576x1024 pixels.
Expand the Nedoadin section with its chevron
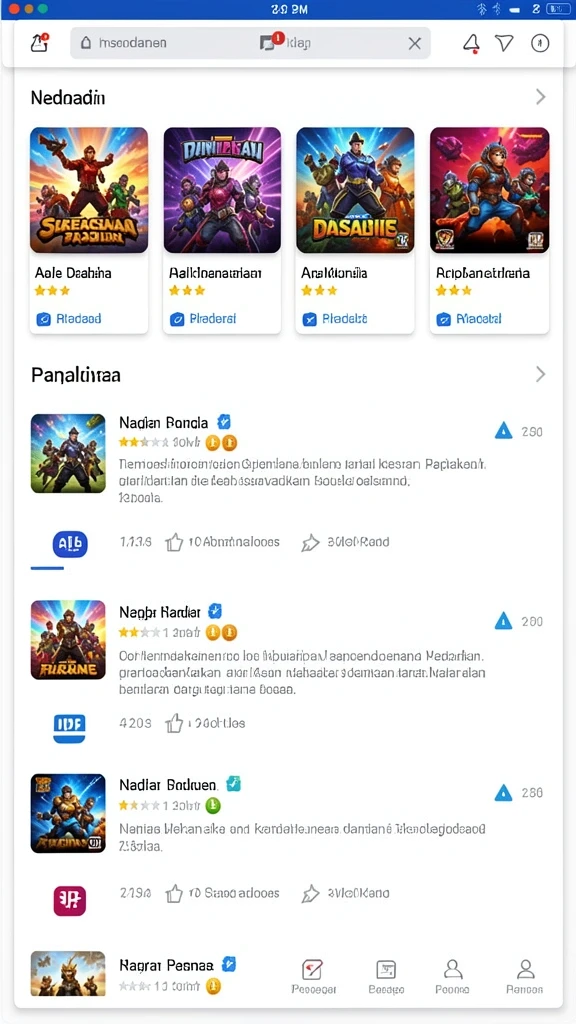pos(540,97)
